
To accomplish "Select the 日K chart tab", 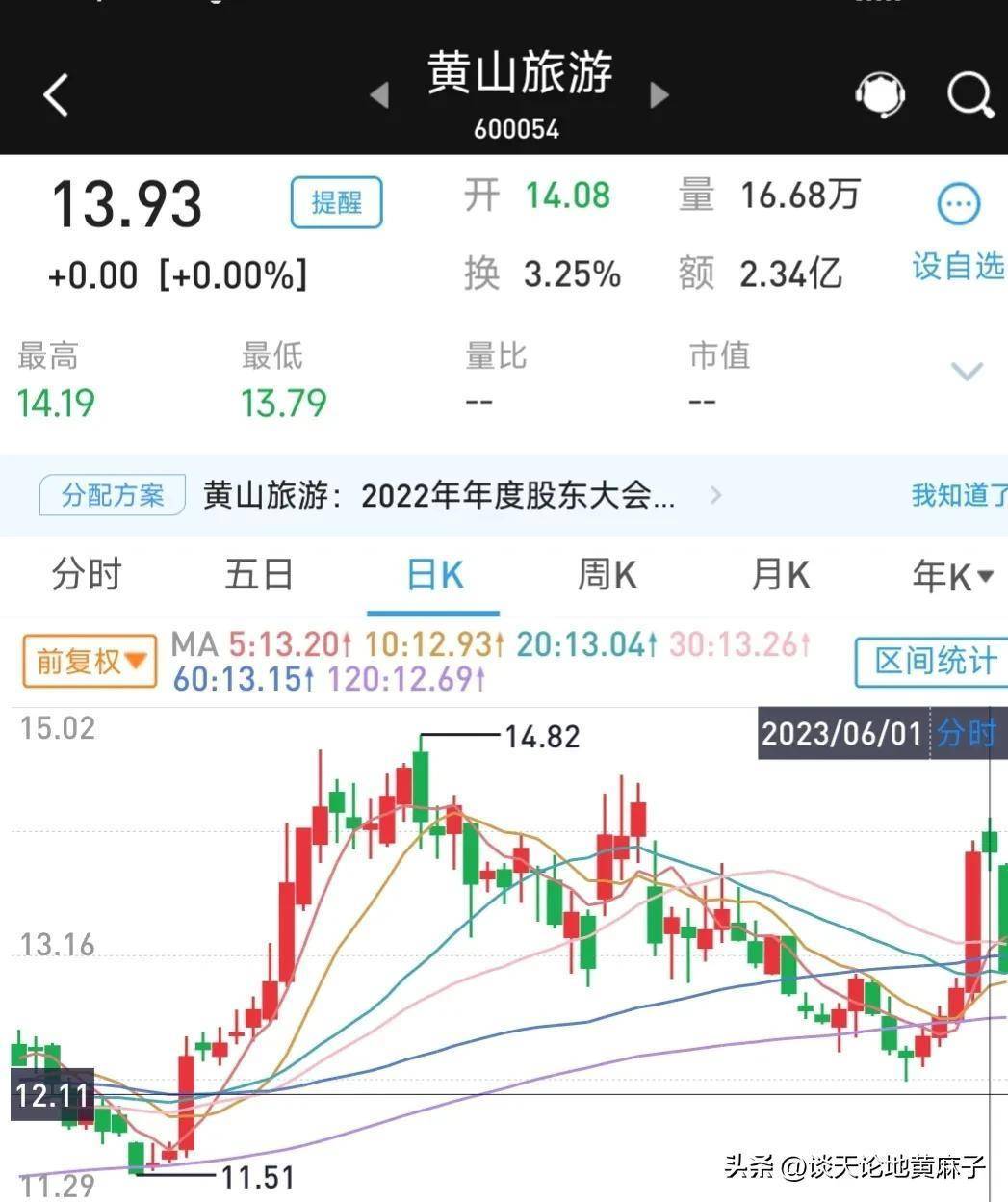I will point(434,575).
